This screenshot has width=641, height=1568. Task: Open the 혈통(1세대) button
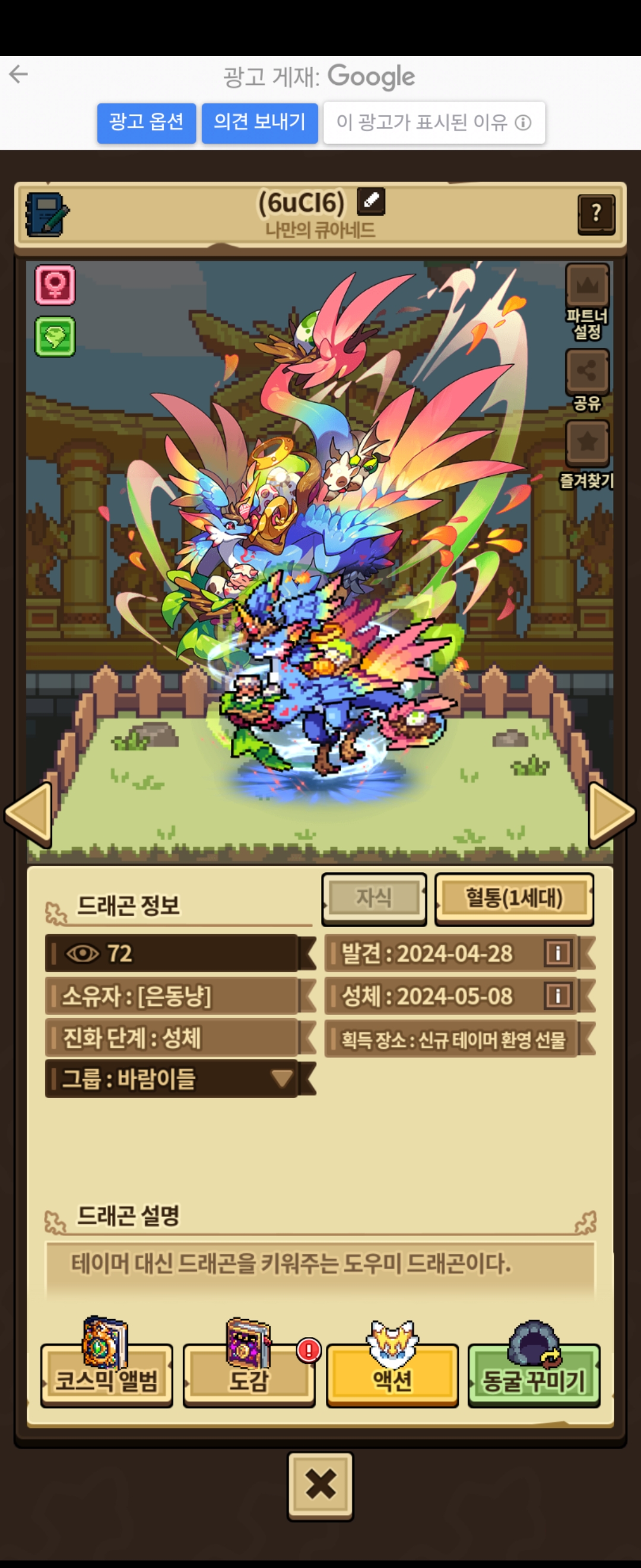[514, 899]
